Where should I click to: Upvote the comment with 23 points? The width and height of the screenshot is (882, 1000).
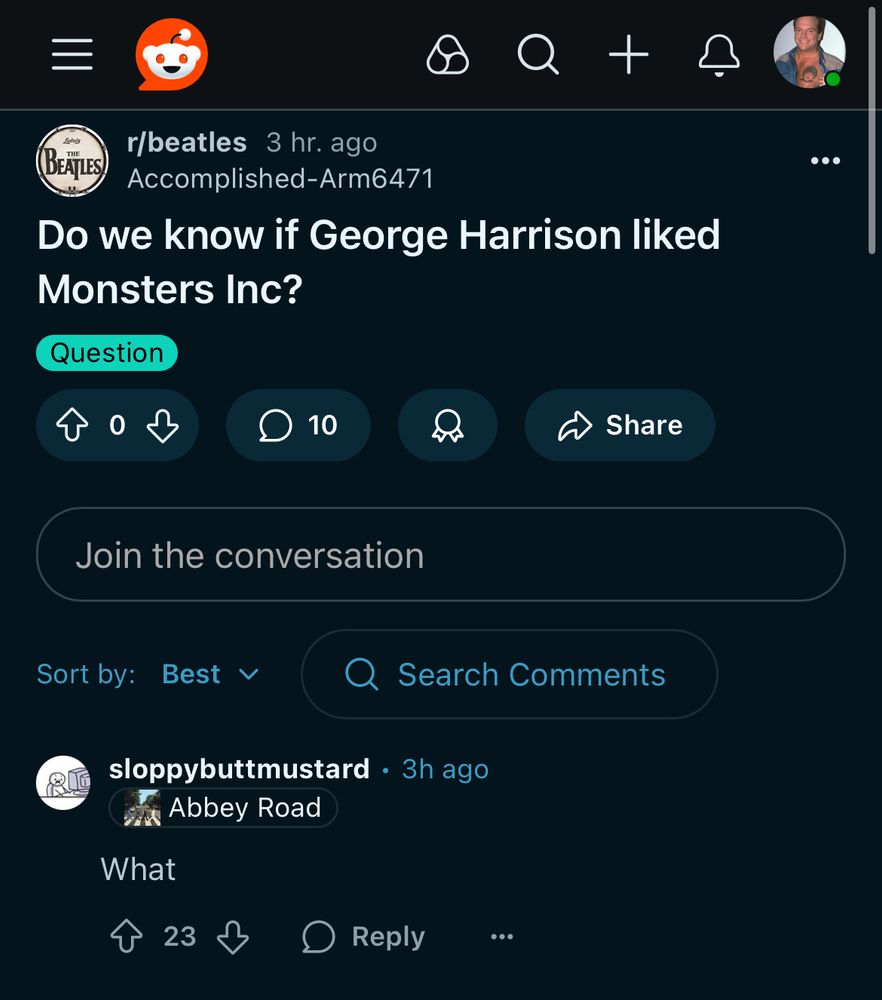pos(126,937)
